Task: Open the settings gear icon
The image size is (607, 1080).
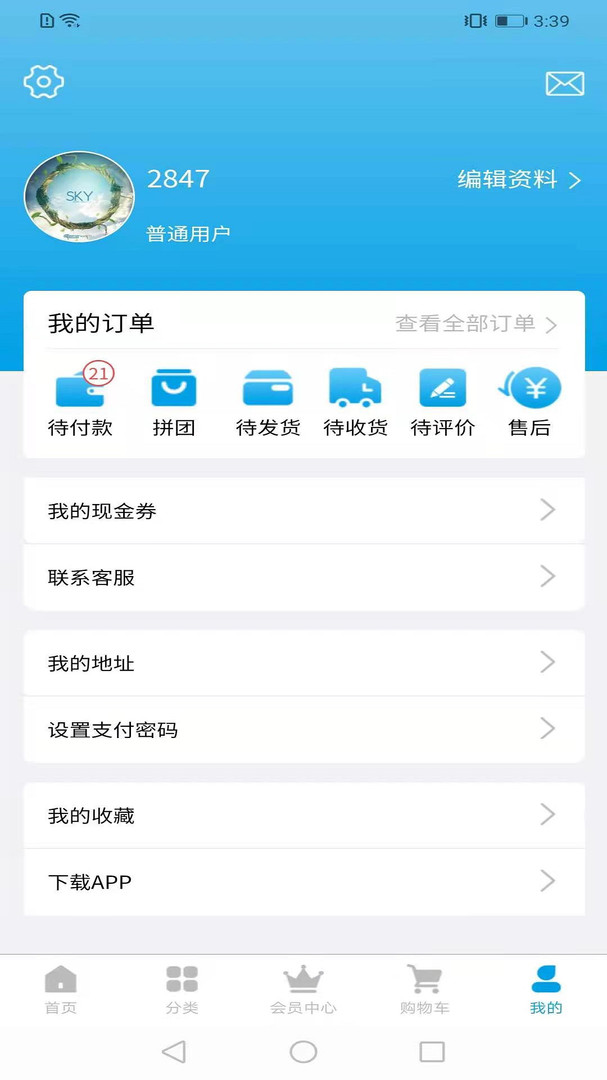Action: click(44, 81)
